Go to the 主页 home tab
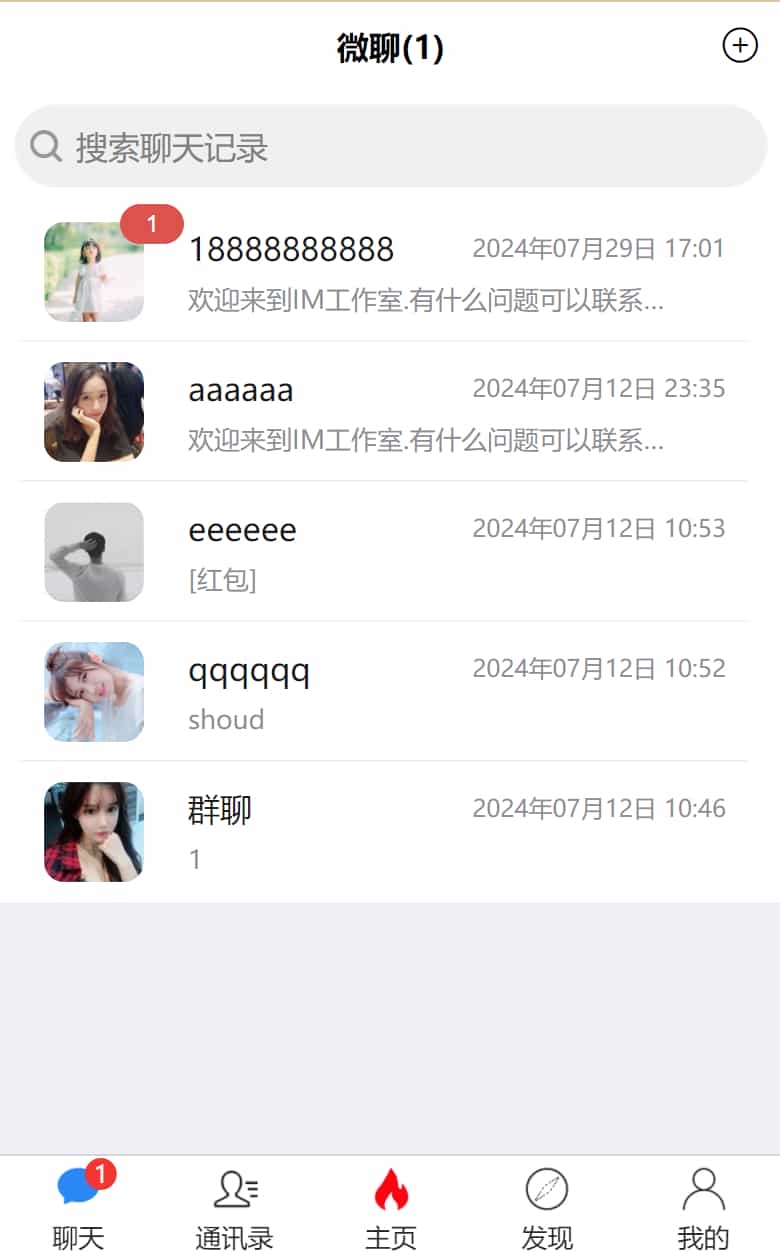Screen dimensions: 780x1252 [390, 1207]
